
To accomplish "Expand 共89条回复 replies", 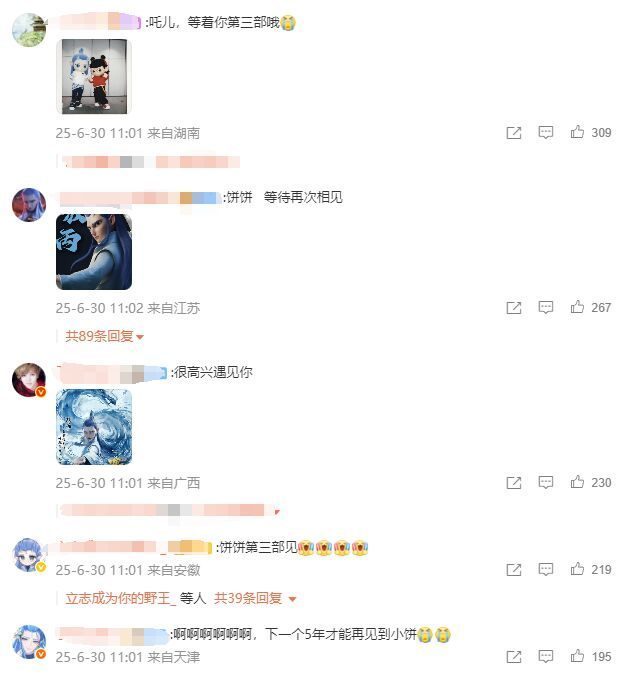I will tap(105, 336).
